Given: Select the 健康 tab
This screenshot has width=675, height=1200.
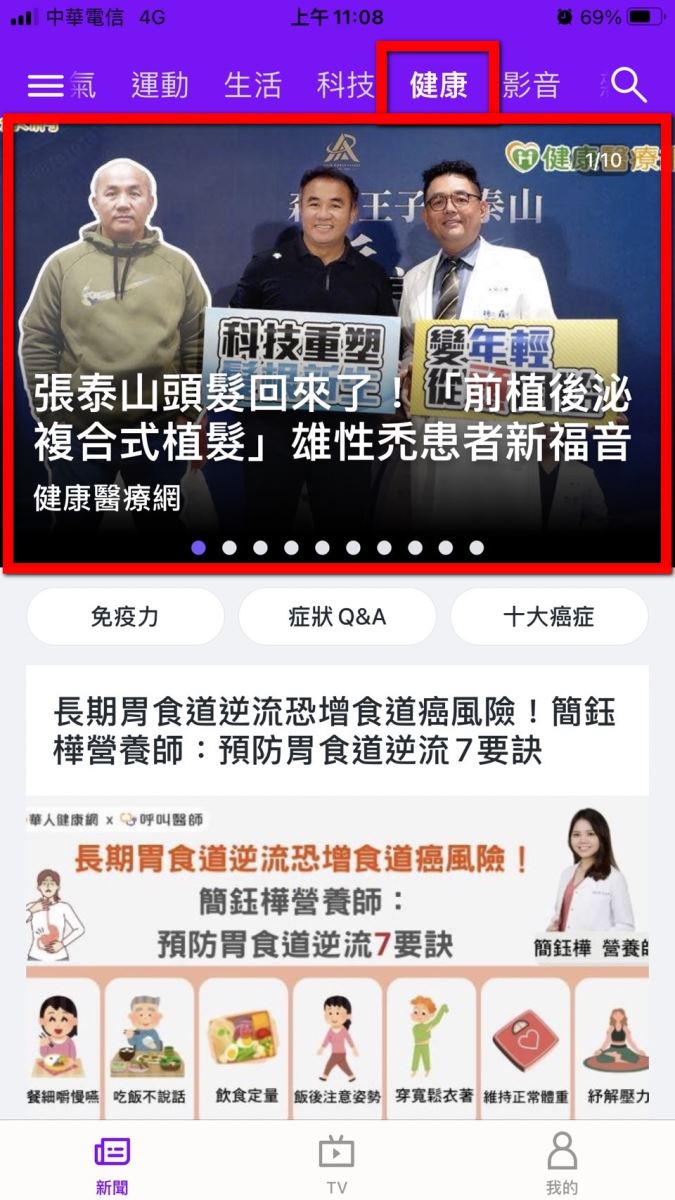Looking at the screenshot, I should coord(438,86).
